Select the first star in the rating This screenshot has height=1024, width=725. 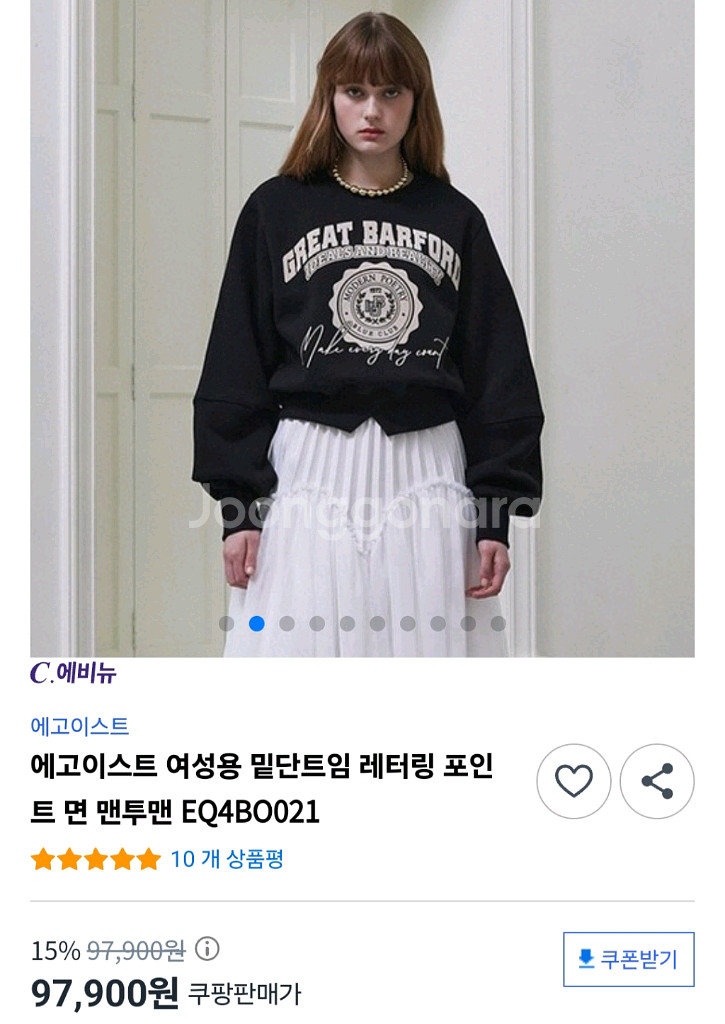[x=40, y=858]
